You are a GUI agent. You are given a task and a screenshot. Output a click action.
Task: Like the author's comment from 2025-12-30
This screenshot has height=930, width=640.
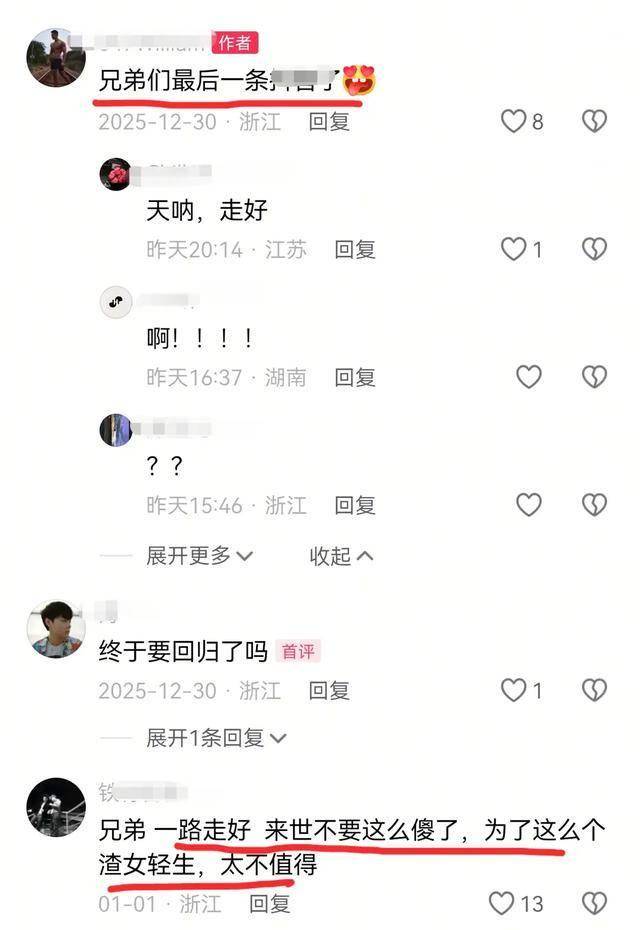point(513,121)
